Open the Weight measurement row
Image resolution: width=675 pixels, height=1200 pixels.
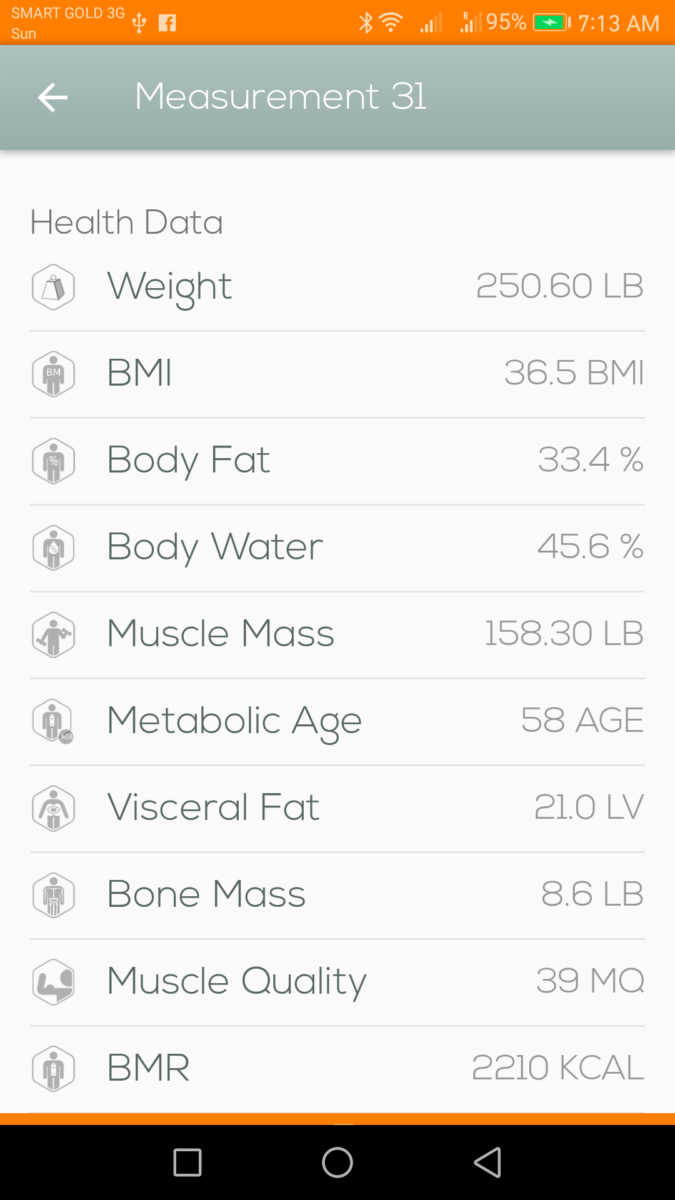click(337, 288)
